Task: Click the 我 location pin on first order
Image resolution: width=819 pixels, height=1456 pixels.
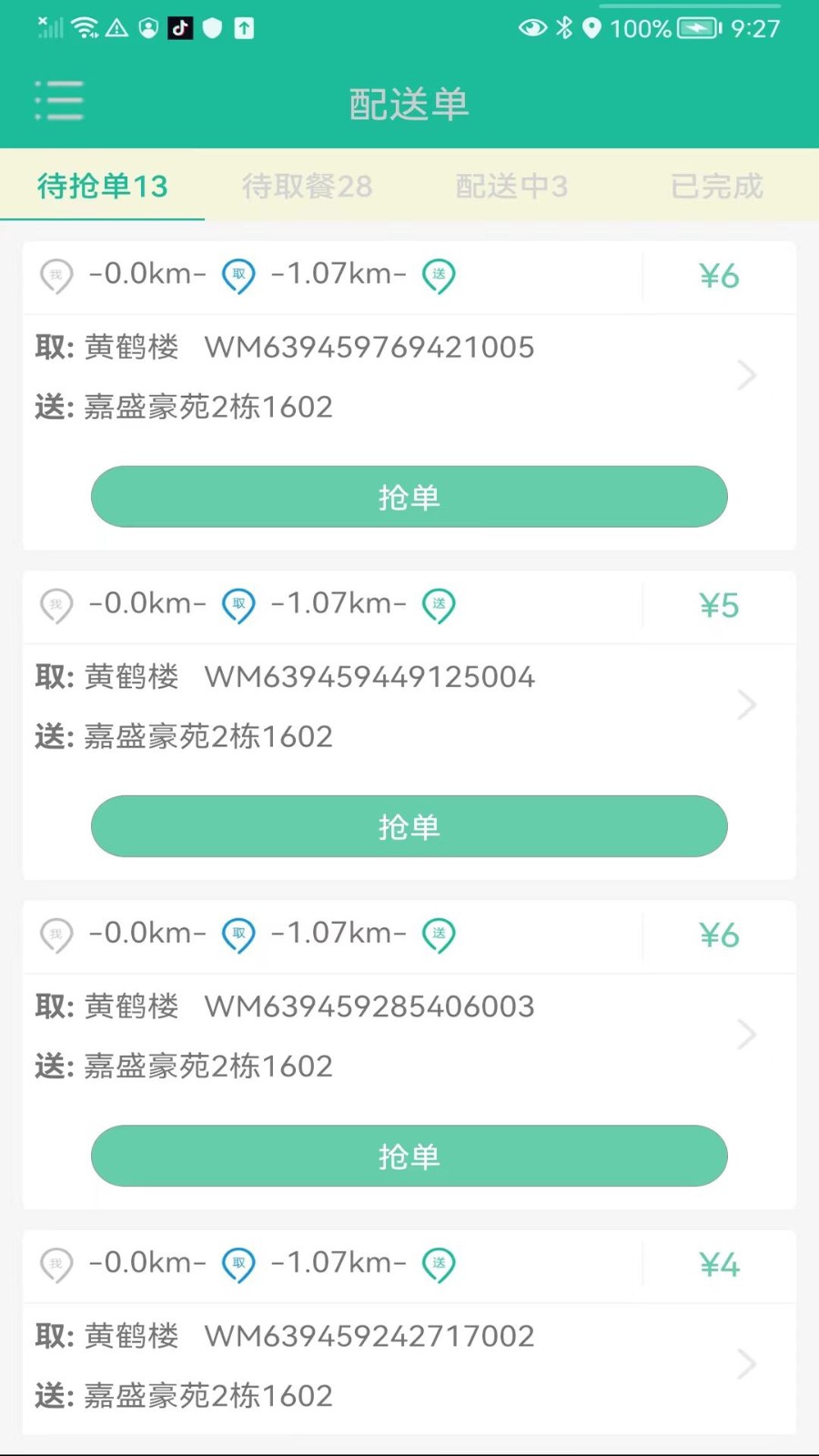Action: pyautogui.click(x=56, y=277)
